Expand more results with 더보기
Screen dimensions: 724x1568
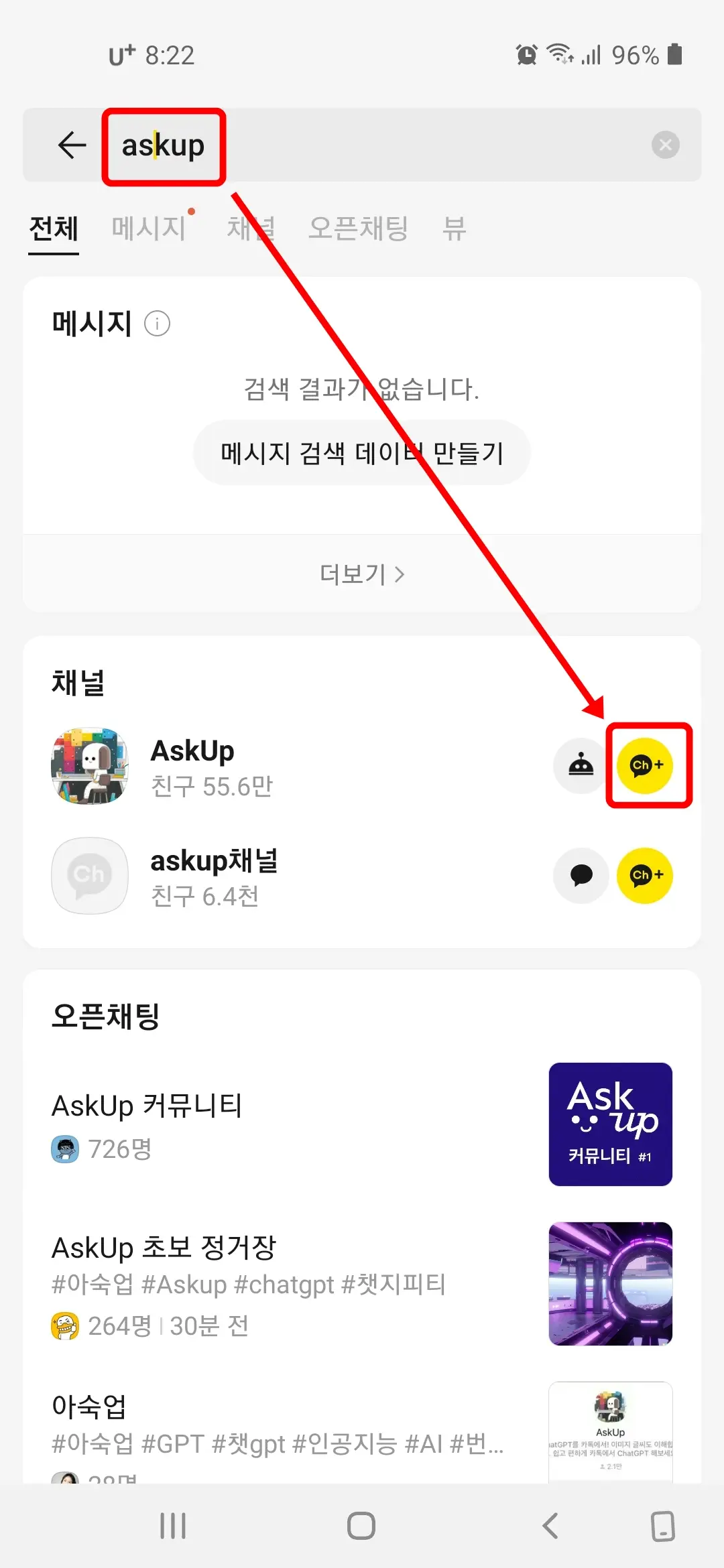coord(362,574)
